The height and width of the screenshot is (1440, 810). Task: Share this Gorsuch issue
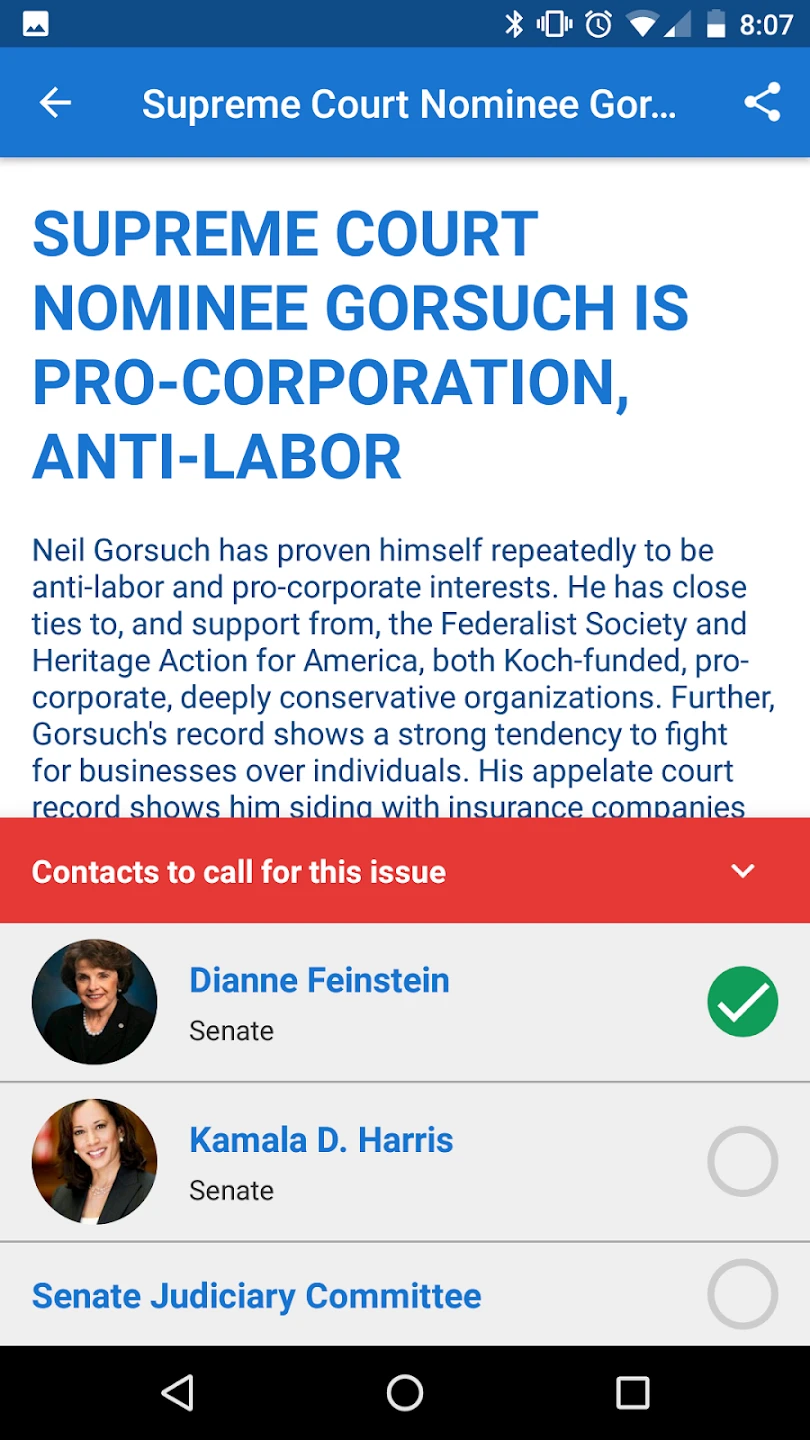pyautogui.click(x=762, y=103)
